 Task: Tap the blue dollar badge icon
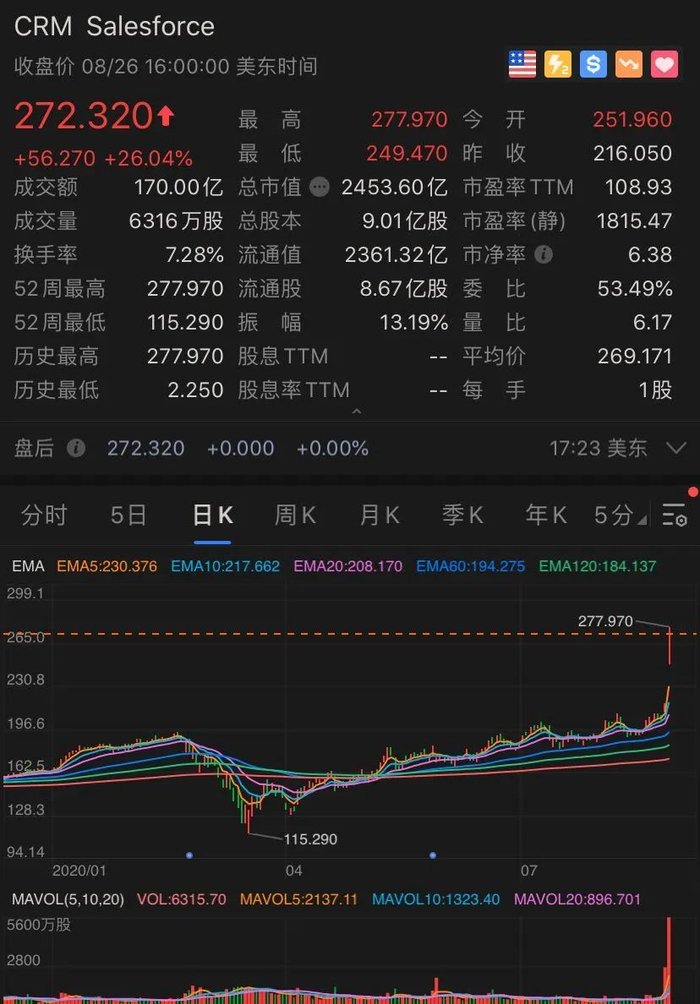tap(593, 65)
